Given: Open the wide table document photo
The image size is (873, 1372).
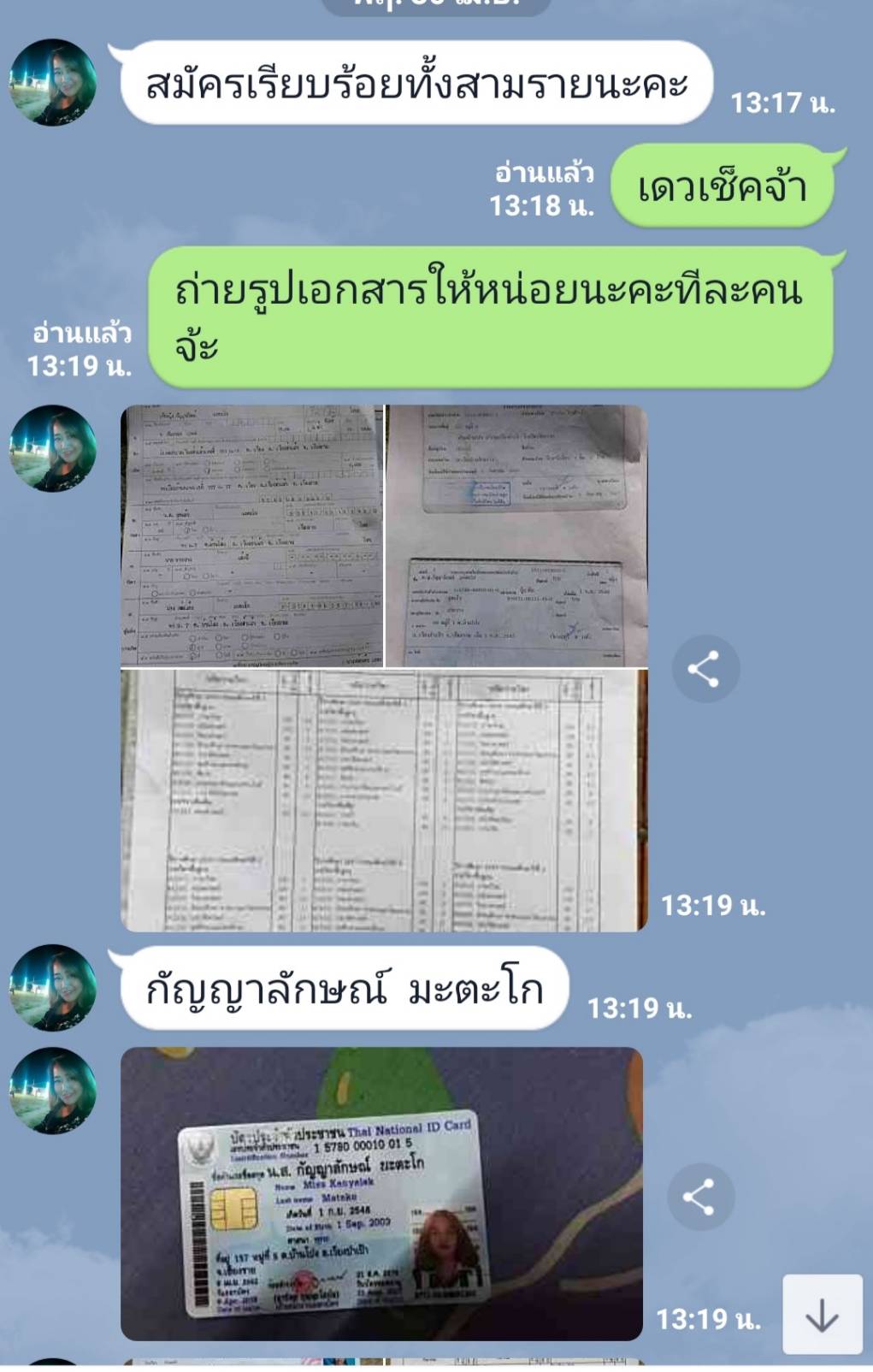Looking at the screenshot, I should click(x=384, y=801).
